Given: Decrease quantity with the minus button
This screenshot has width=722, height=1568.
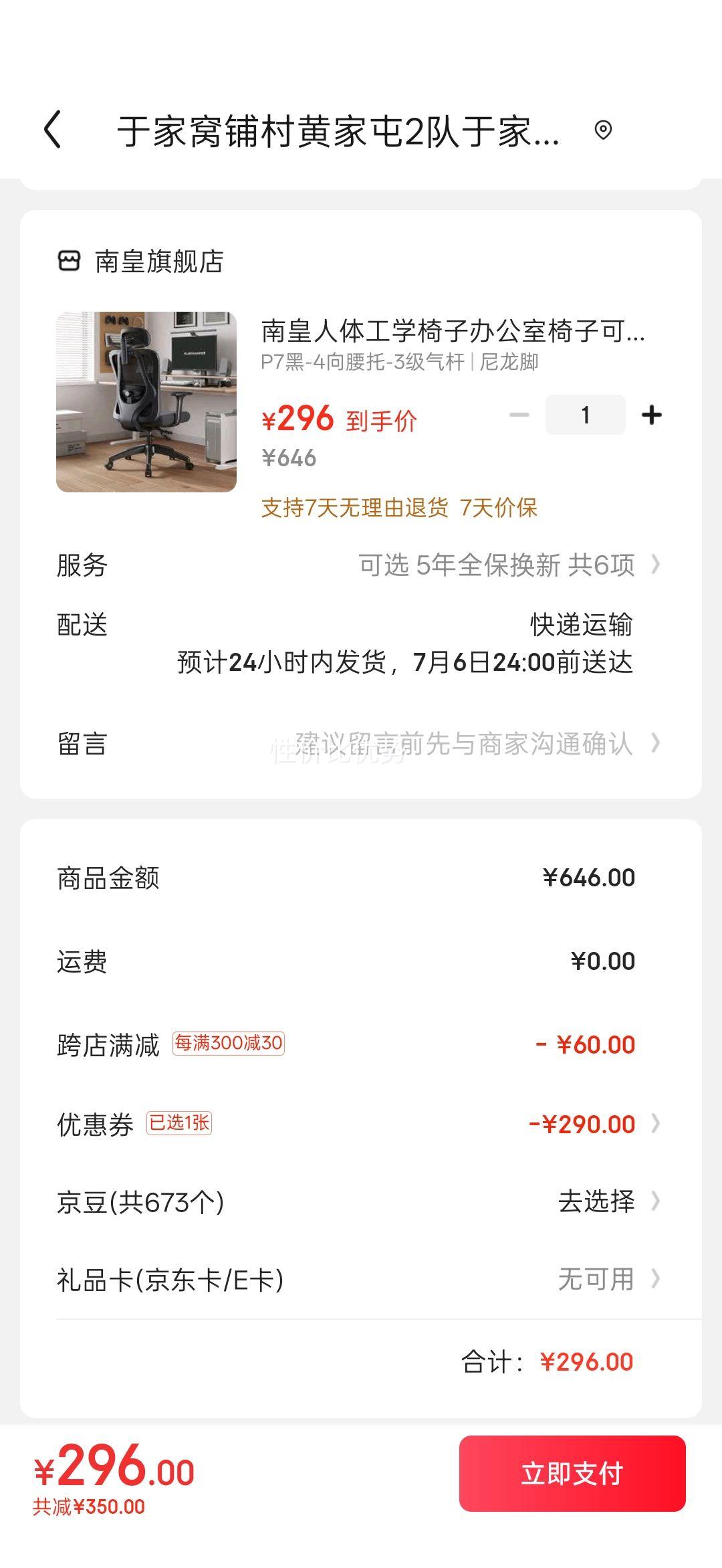Looking at the screenshot, I should [x=519, y=415].
